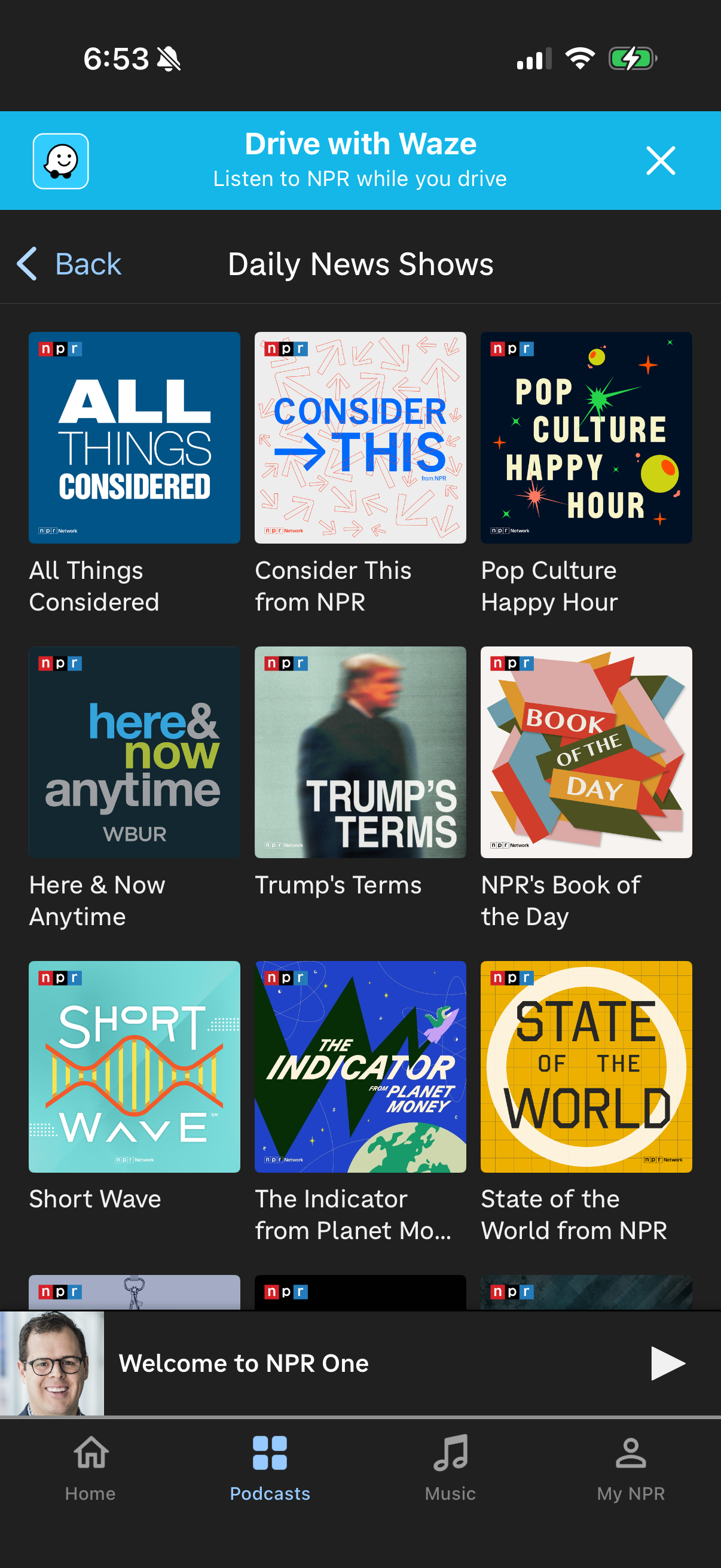Open State of the World from NPR

[x=586, y=1066]
